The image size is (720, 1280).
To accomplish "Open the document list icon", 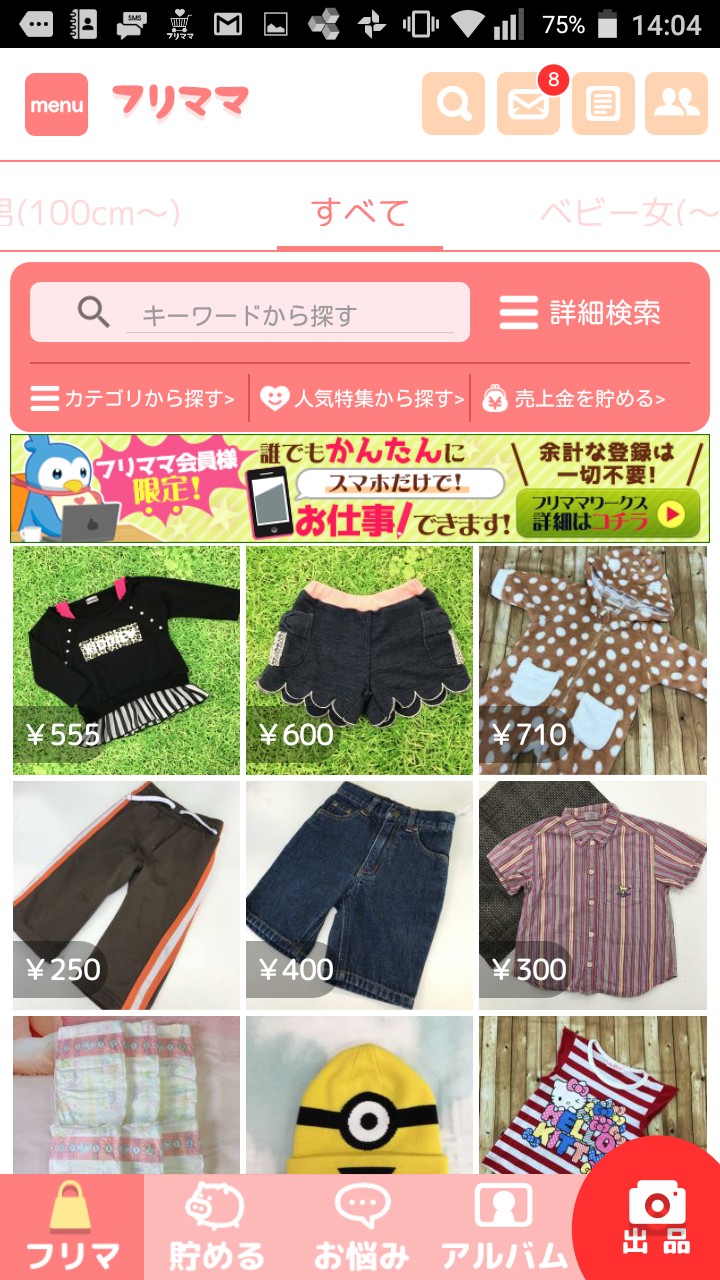I will (603, 104).
